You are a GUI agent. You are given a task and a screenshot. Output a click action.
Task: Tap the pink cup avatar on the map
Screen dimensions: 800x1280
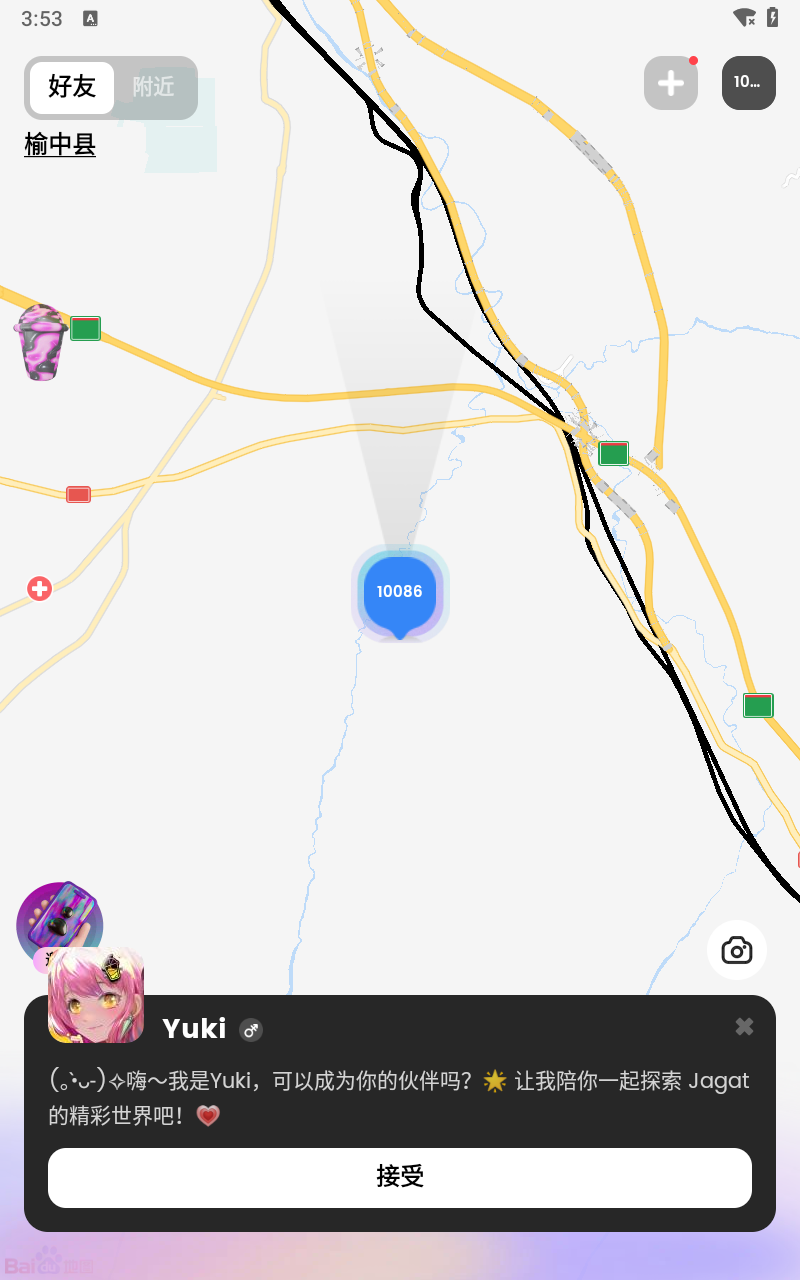pyautogui.click(x=41, y=341)
